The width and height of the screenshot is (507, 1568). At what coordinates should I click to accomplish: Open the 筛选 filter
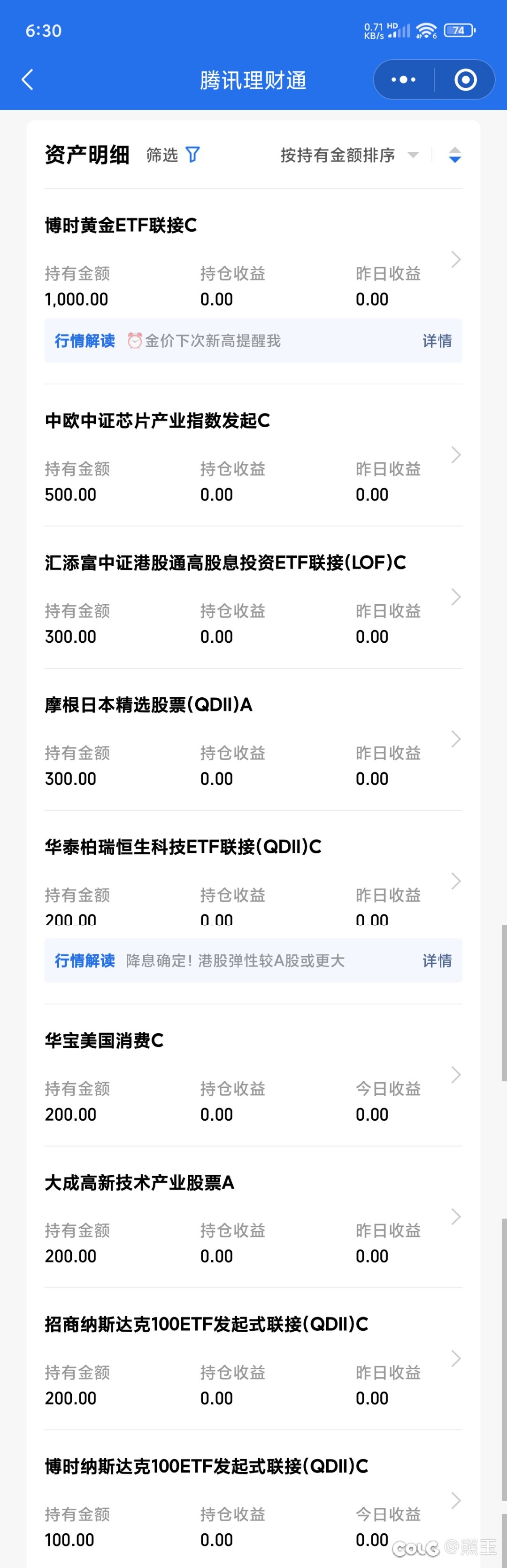[x=173, y=155]
